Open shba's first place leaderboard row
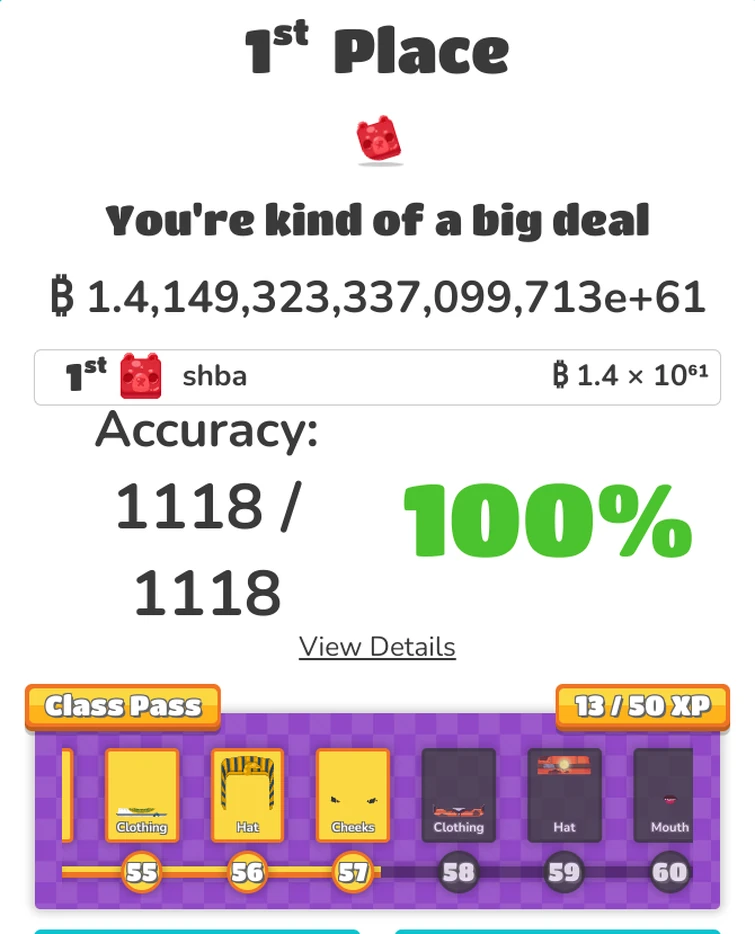This screenshot has height=934, width=755. [377, 377]
